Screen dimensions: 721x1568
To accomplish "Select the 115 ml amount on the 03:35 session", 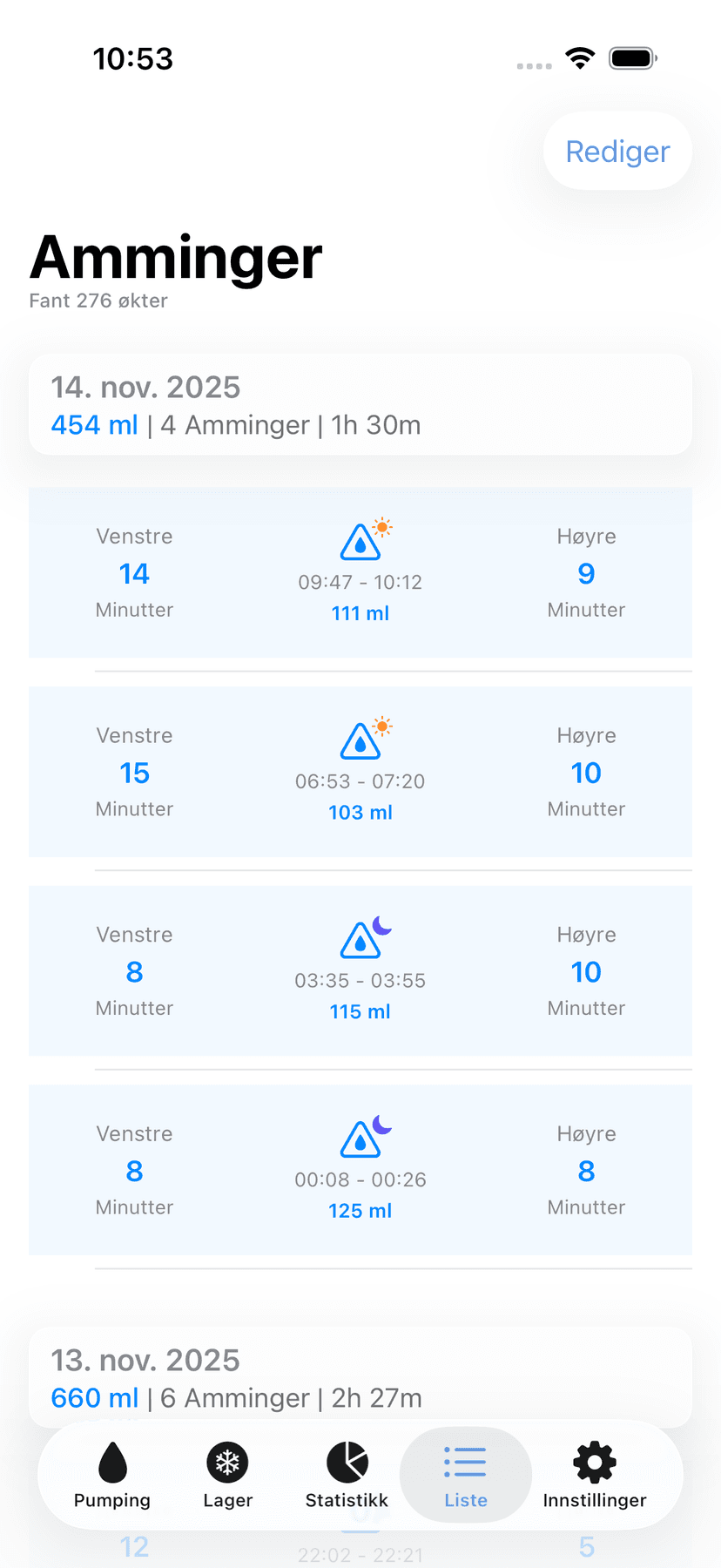I will pos(360,1011).
